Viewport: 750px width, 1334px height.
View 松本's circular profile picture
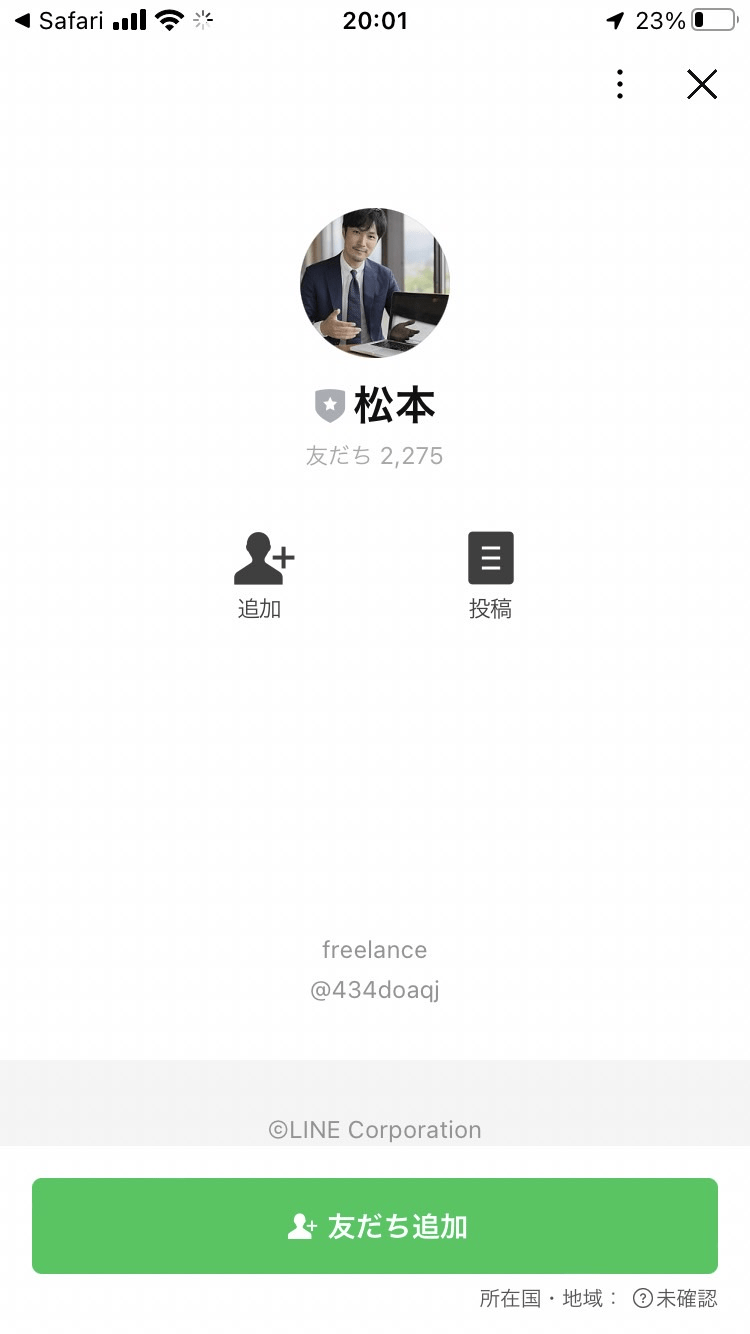pyautogui.click(x=375, y=283)
